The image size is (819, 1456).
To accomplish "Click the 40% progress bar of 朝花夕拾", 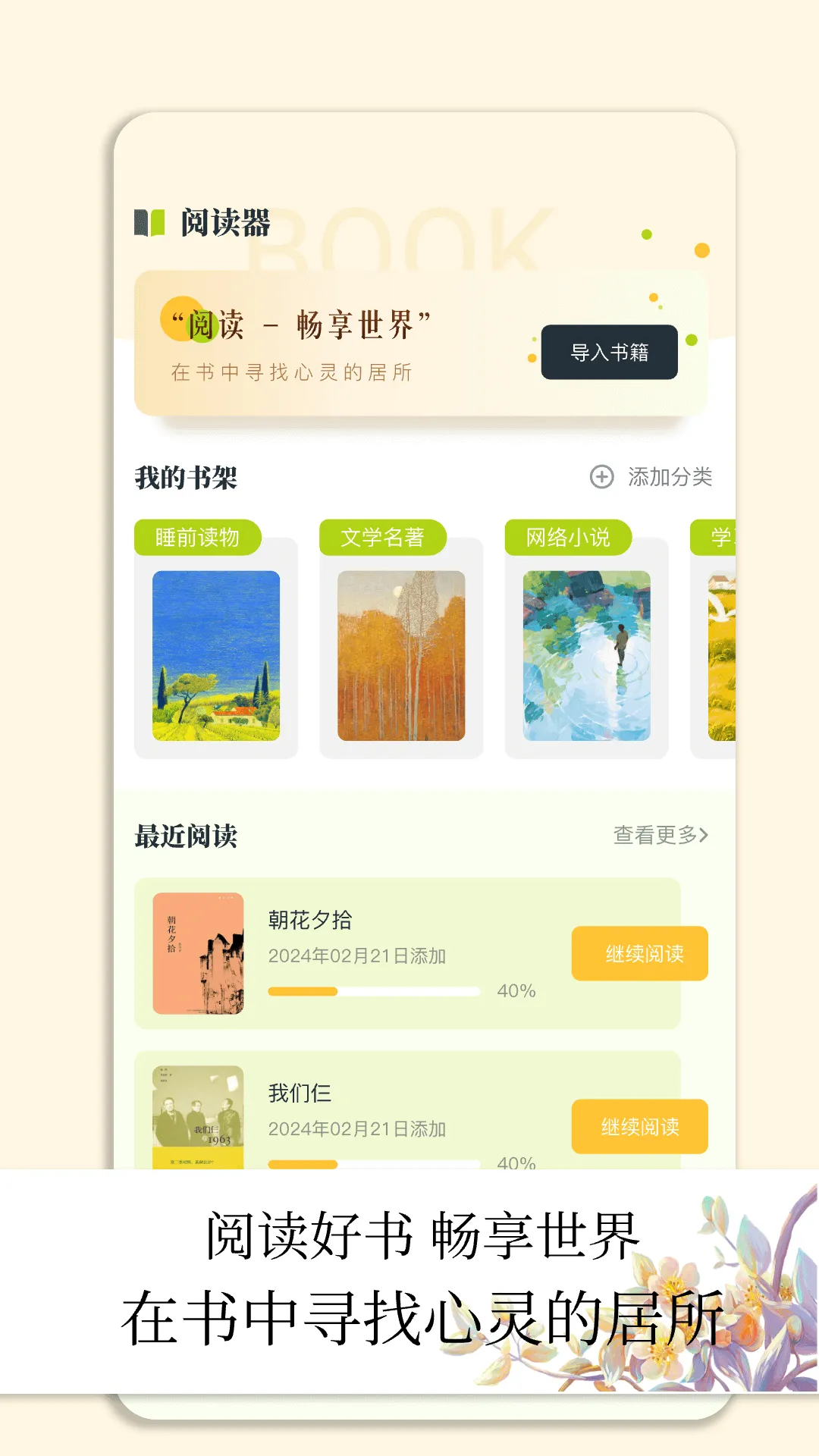I will pyautogui.click(x=376, y=990).
